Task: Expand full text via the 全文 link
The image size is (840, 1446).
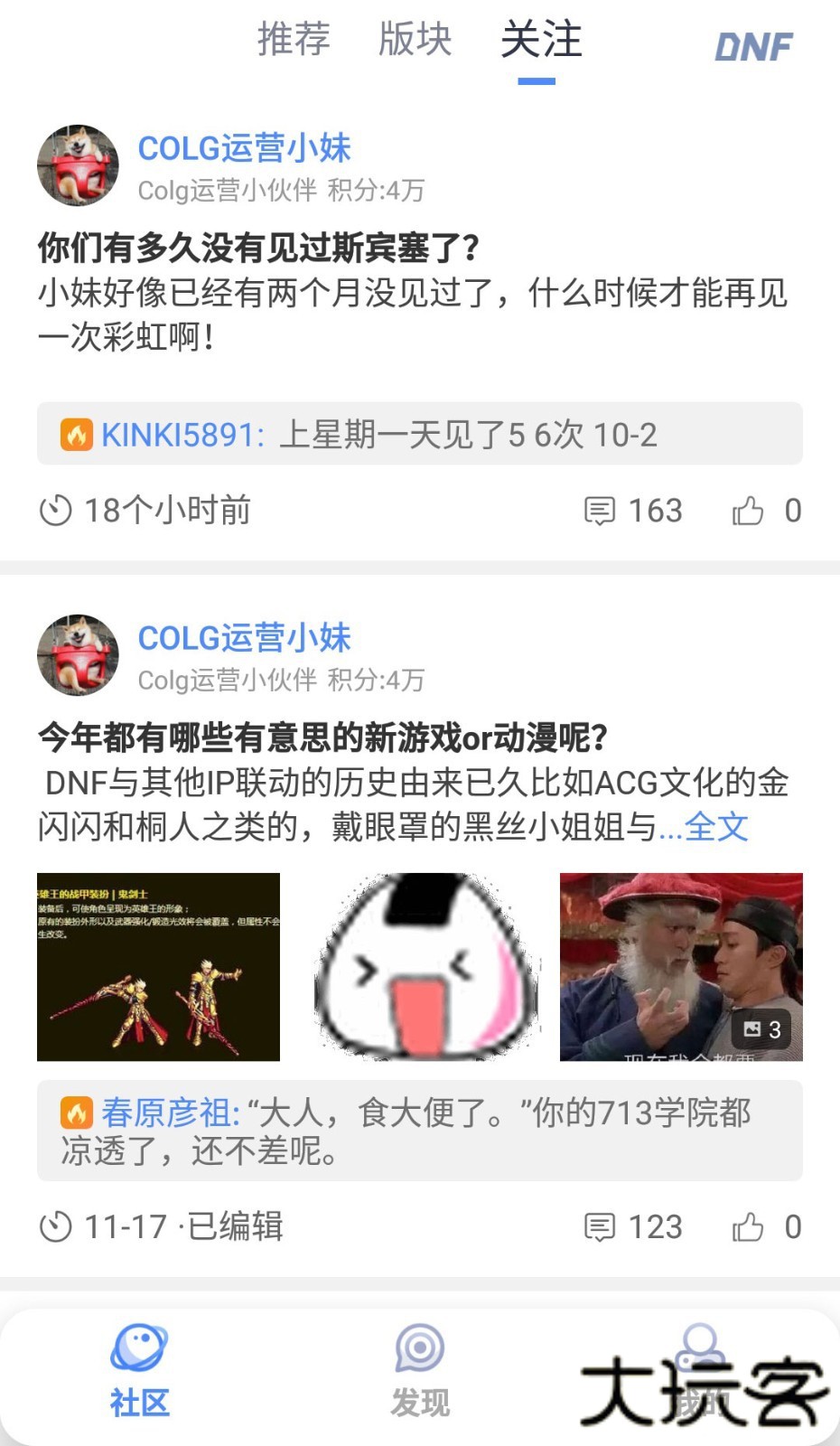Action: (x=718, y=827)
